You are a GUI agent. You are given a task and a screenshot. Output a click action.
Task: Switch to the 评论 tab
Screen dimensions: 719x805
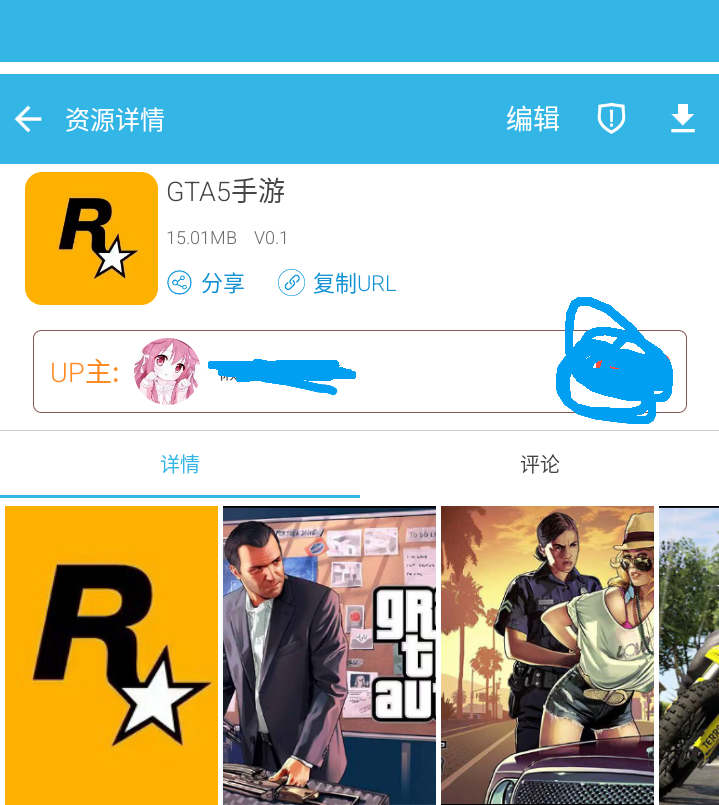[x=539, y=465]
